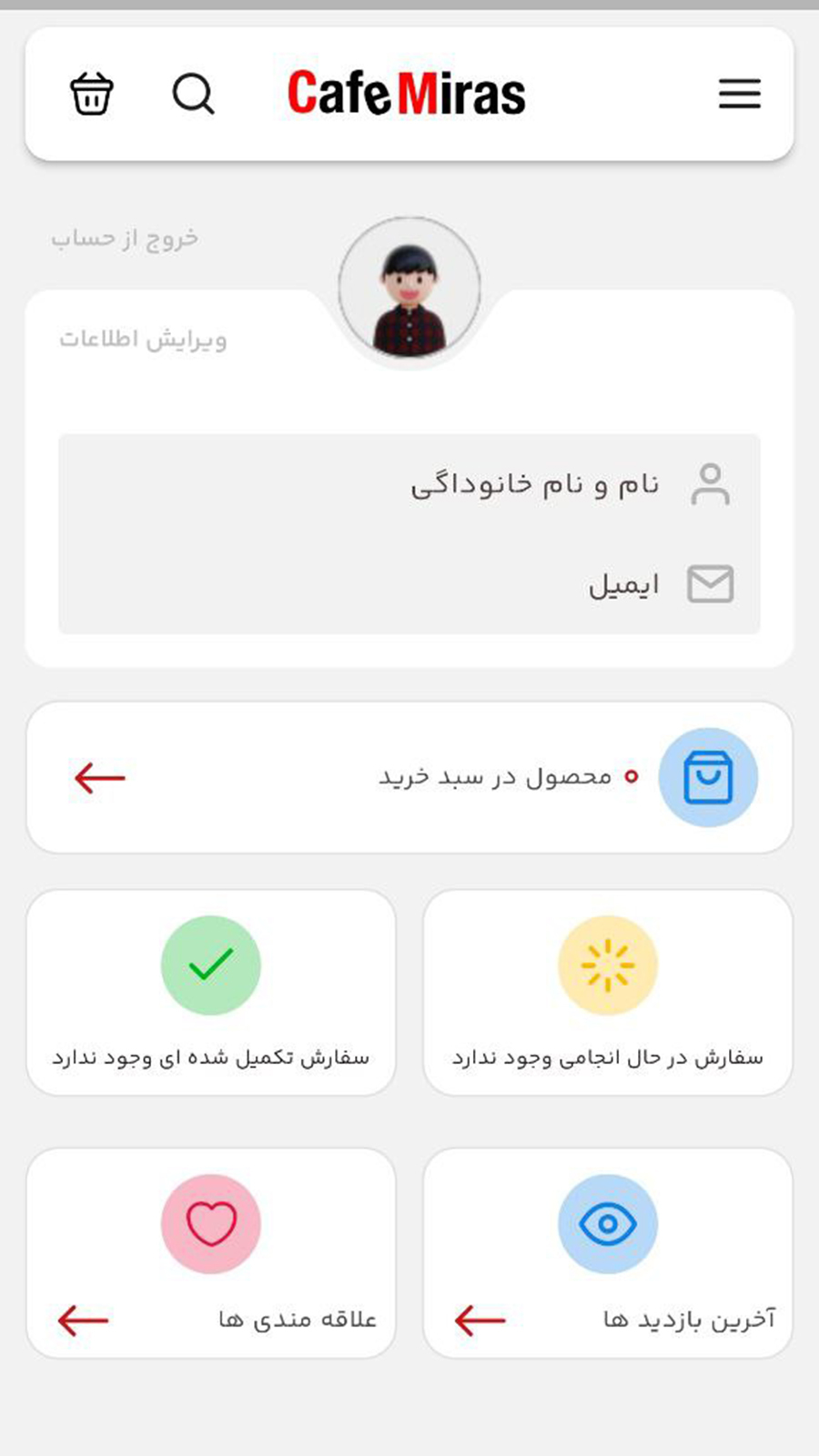The width and height of the screenshot is (819, 1456).
Task: Expand the cart section with the red arrow
Action: [x=97, y=778]
